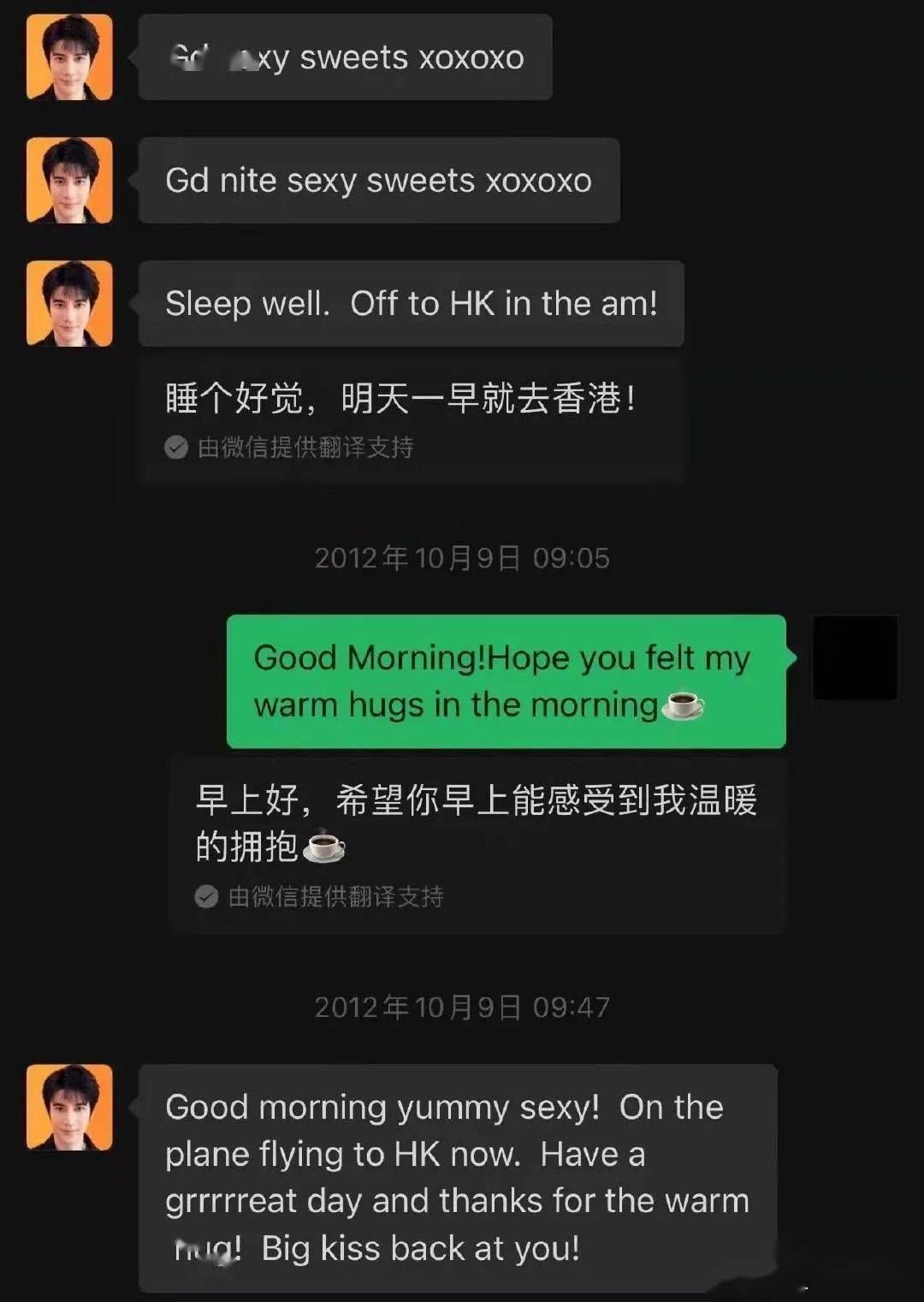Image resolution: width=924 pixels, height=1302 pixels.
Task: View profile from avatar beside "Good morning yummy"
Action: [x=69, y=1107]
